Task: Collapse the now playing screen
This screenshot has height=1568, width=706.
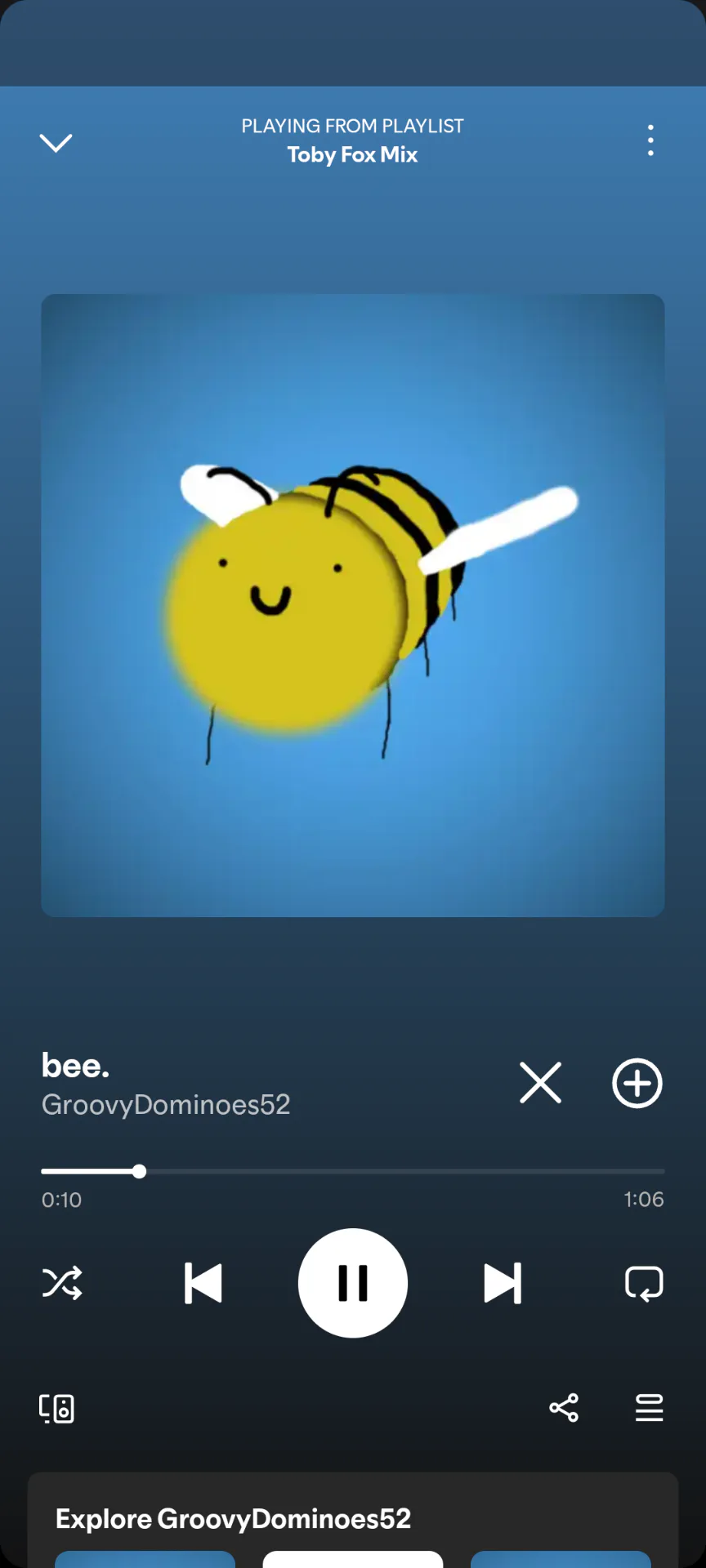Action: coord(56,143)
